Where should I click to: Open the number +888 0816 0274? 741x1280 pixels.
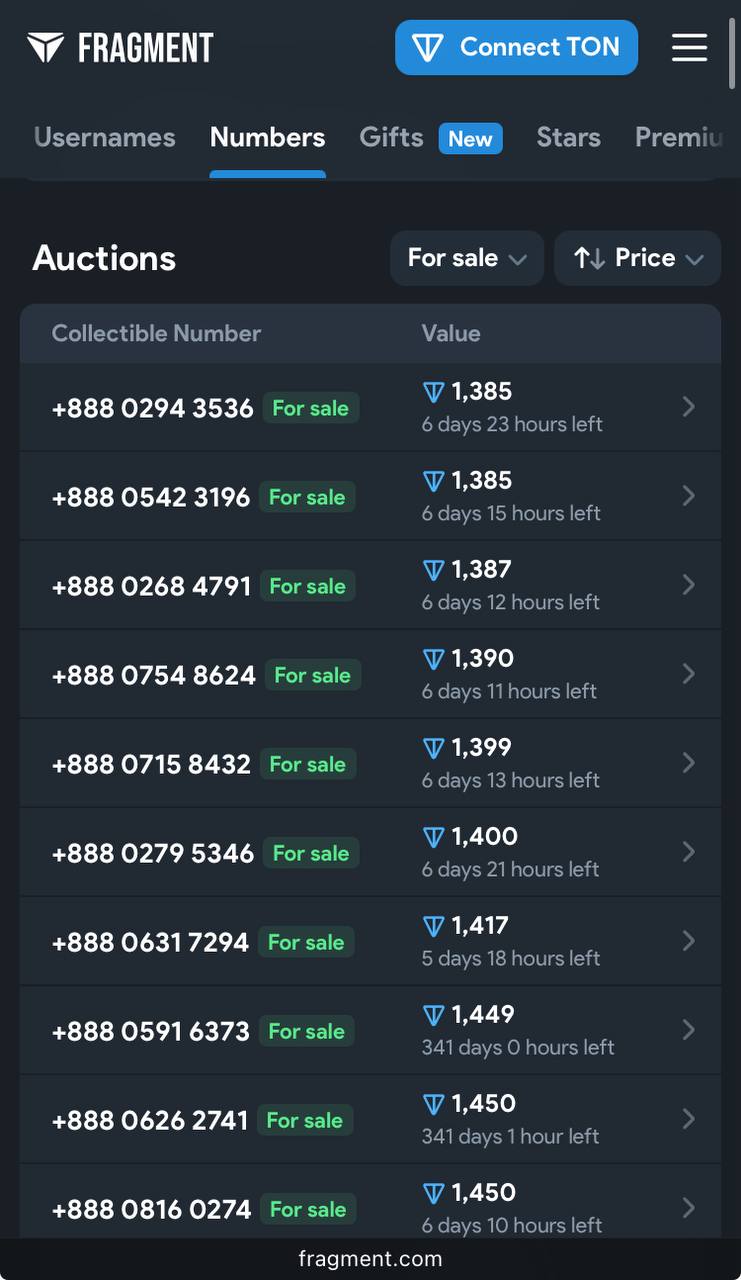coord(151,1209)
